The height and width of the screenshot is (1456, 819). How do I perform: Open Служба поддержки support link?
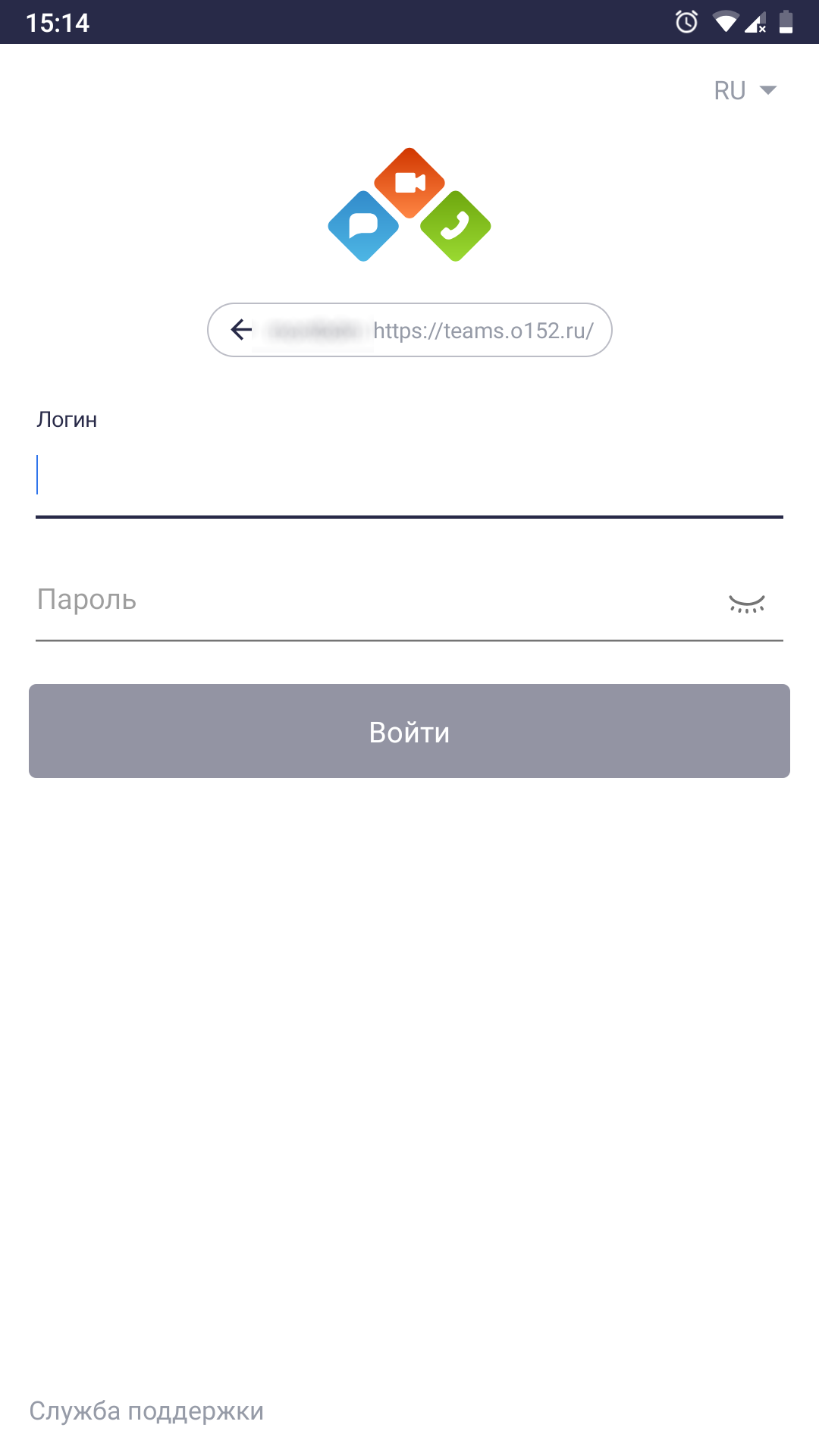(x=146, y=1411)
